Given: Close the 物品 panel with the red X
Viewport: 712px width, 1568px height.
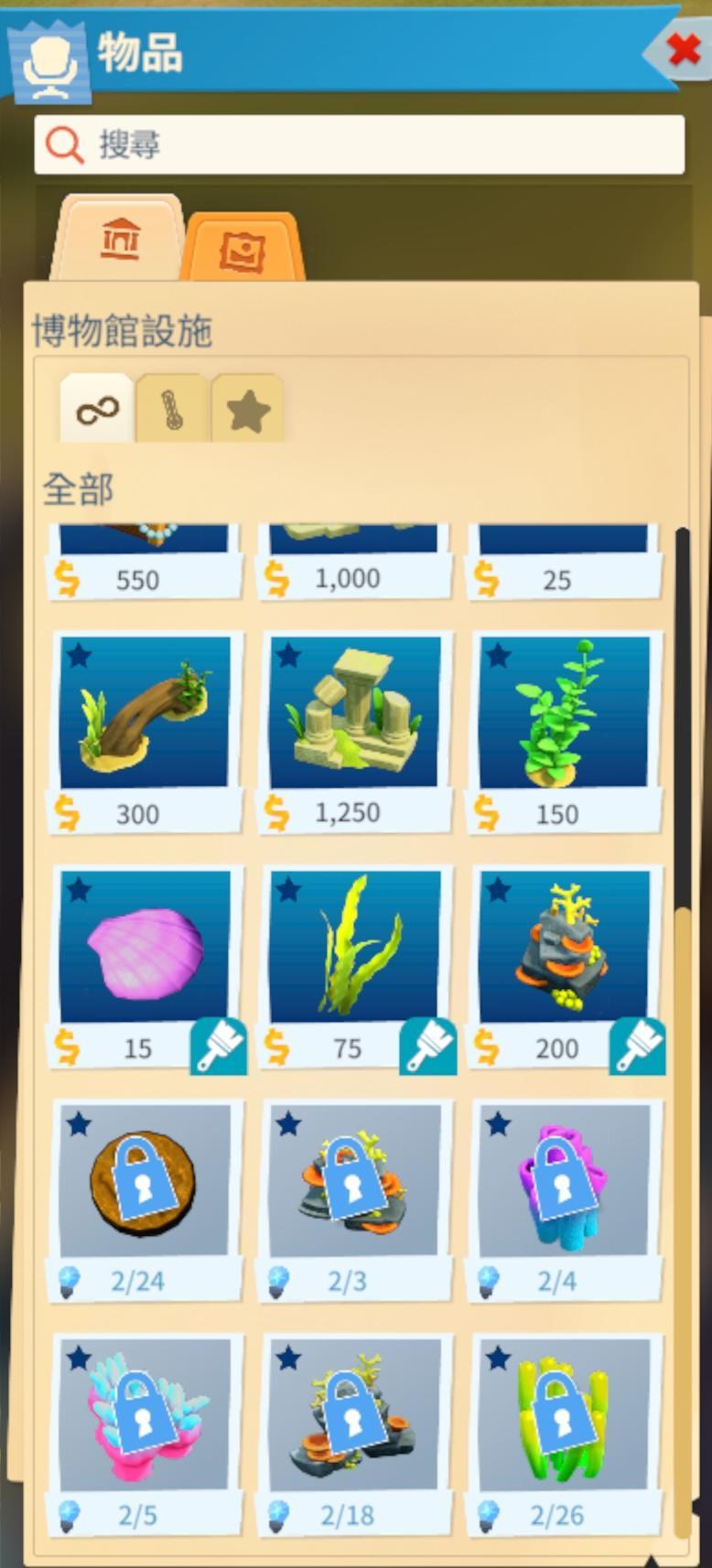Looking at the screenshot, I should pos(683,49).
